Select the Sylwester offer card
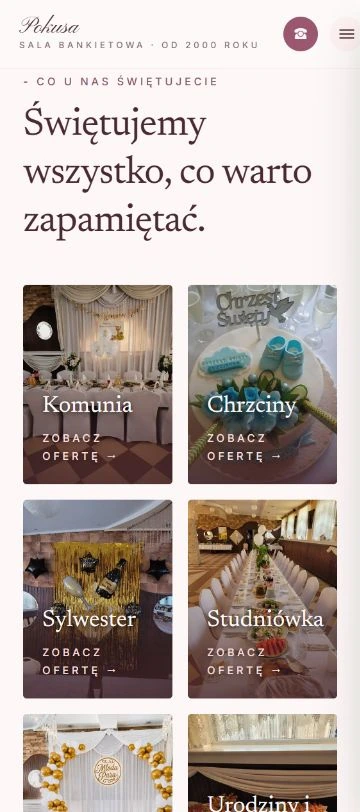360x812 pixels. point(97,599)
